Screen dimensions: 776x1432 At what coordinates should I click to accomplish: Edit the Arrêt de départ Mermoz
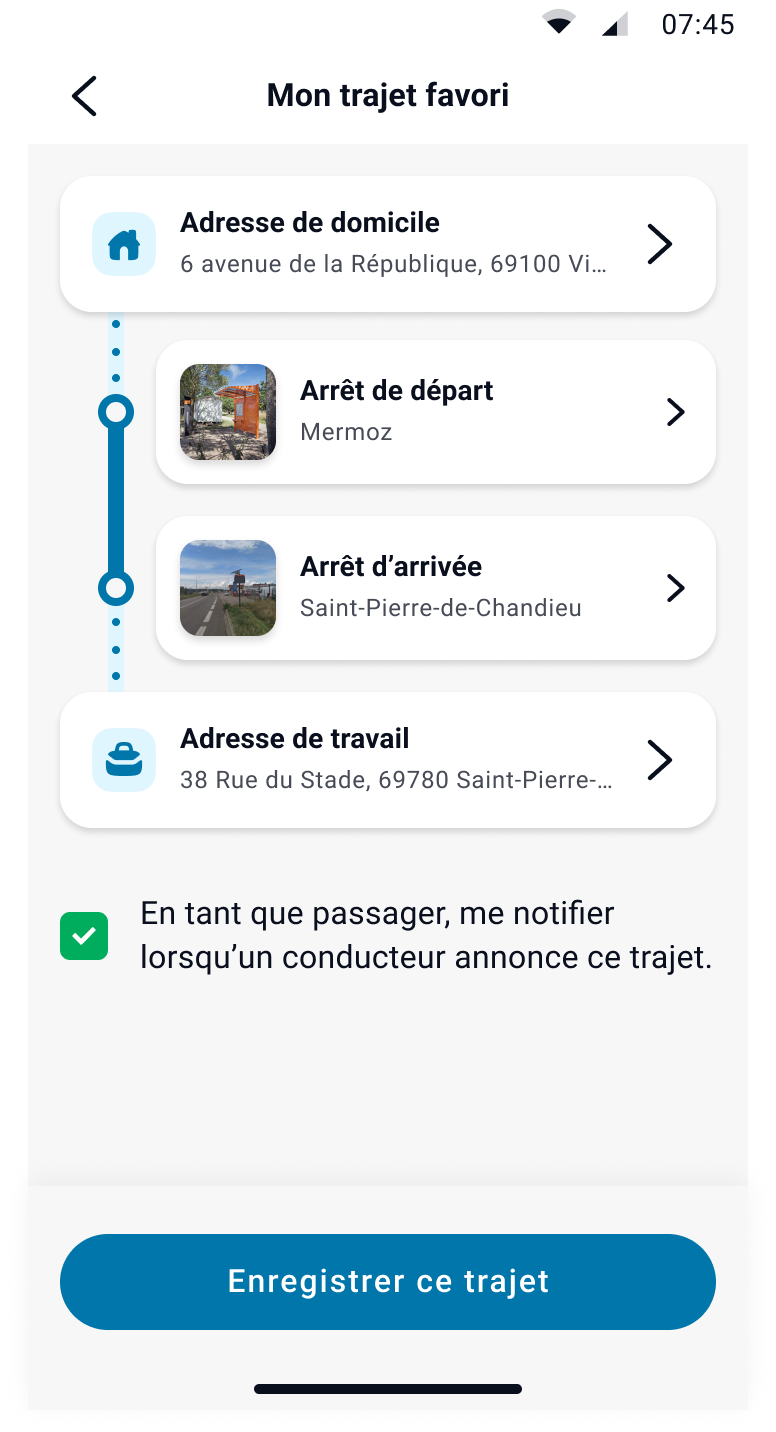click(436, 412)
